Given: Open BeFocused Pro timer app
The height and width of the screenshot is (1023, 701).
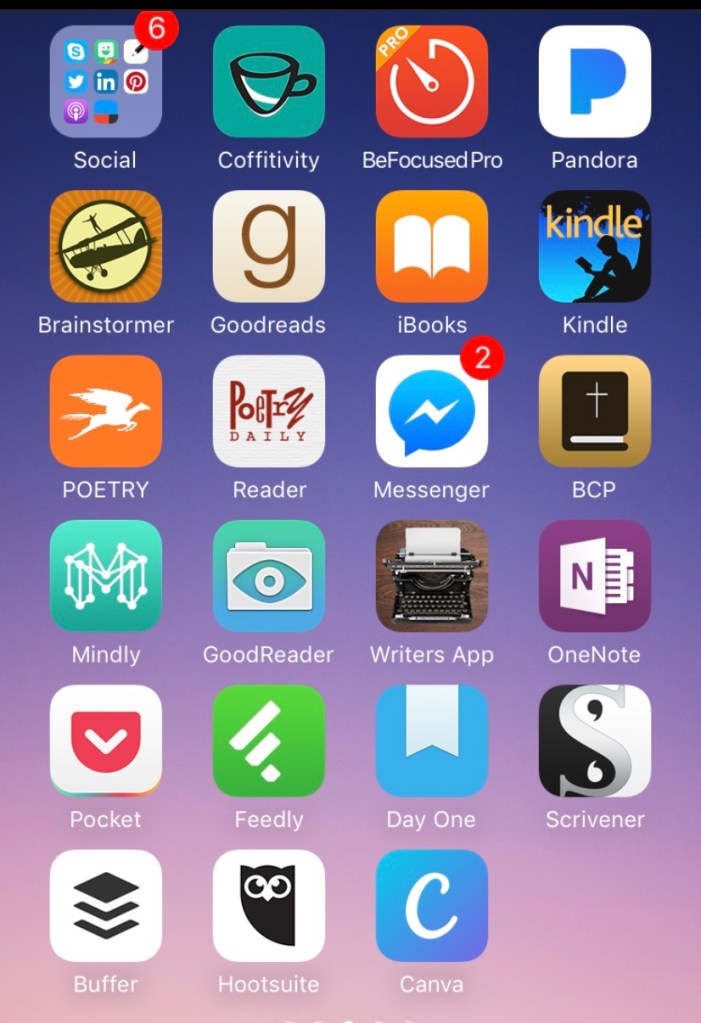Looking at the screenshot, I should pos(432,82).
